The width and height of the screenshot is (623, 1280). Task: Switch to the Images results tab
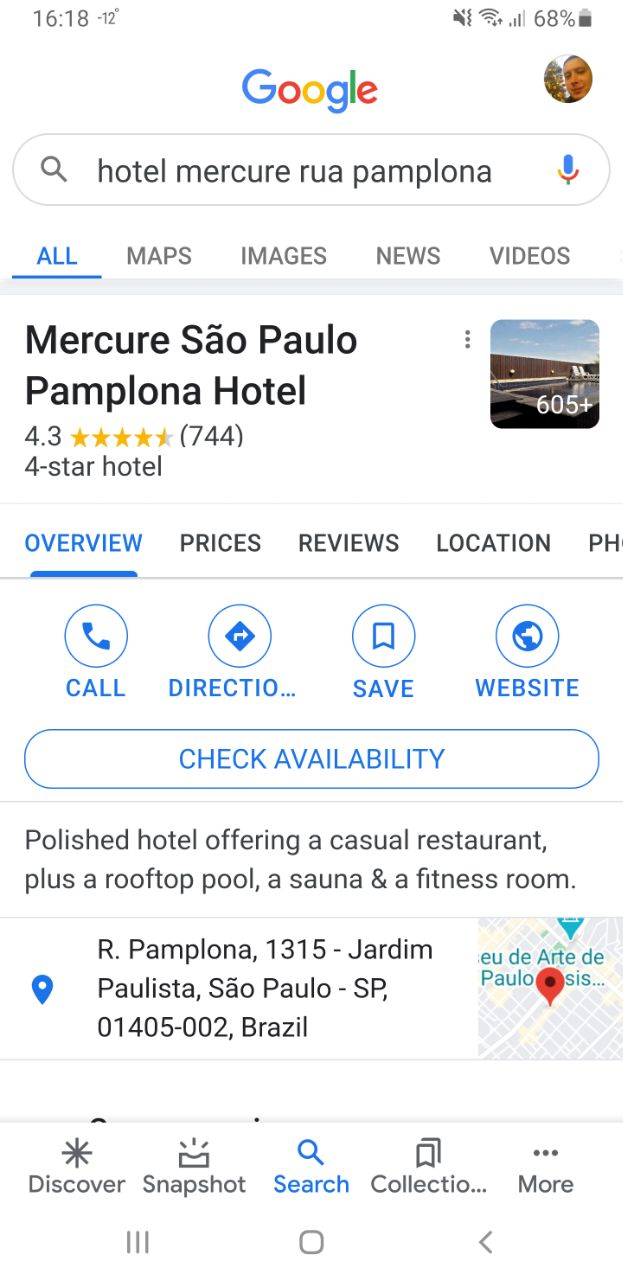(x=284, y=256)
